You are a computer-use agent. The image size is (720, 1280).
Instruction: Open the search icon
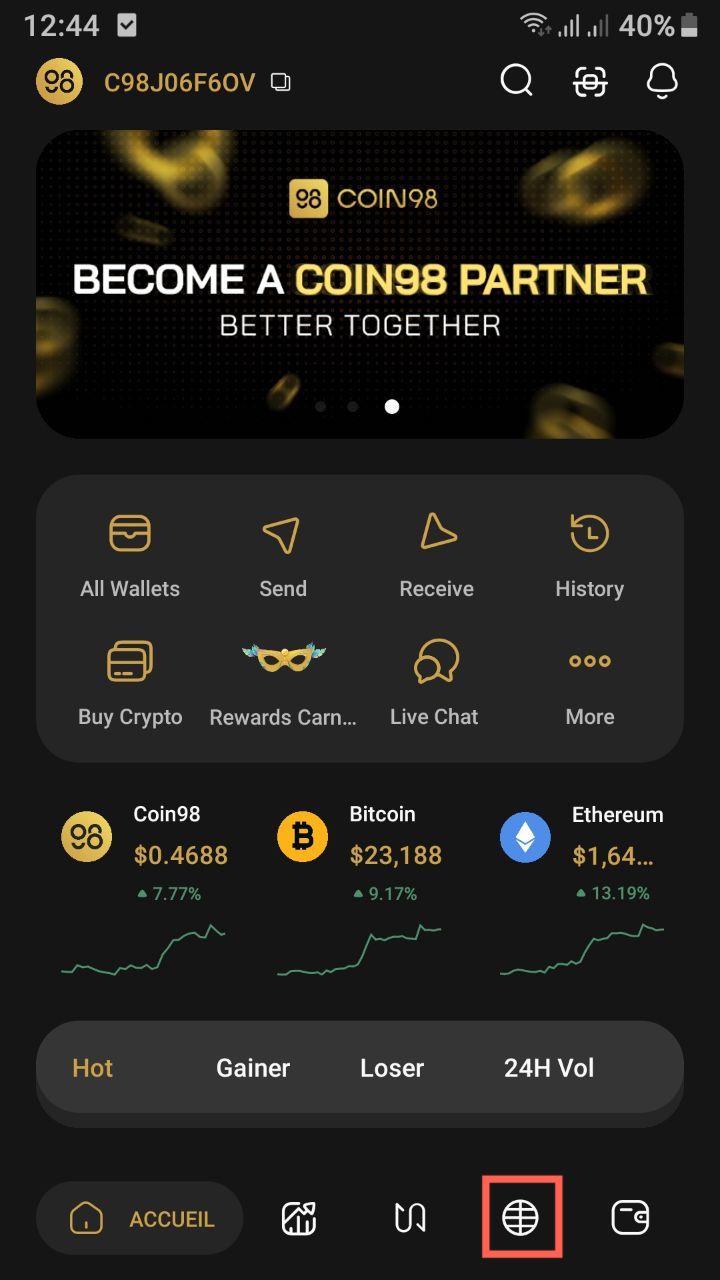pos(516,82)
